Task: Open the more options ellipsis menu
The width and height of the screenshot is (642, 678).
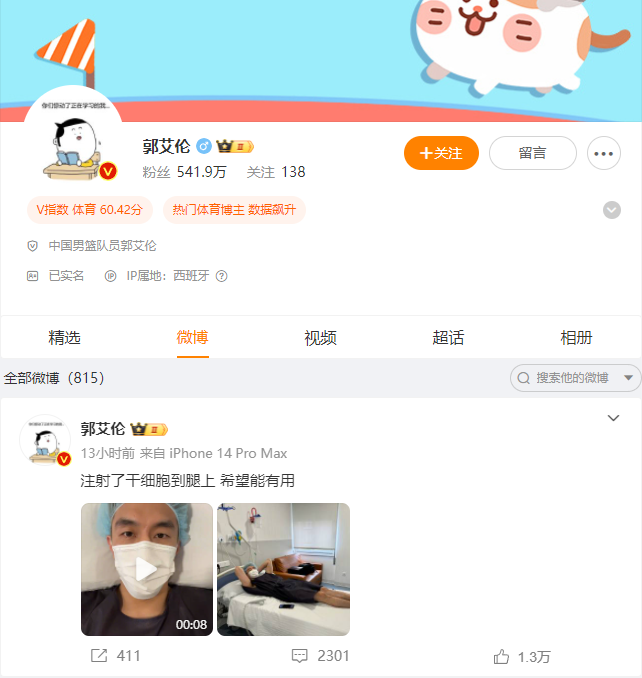Action: [604, 153]
